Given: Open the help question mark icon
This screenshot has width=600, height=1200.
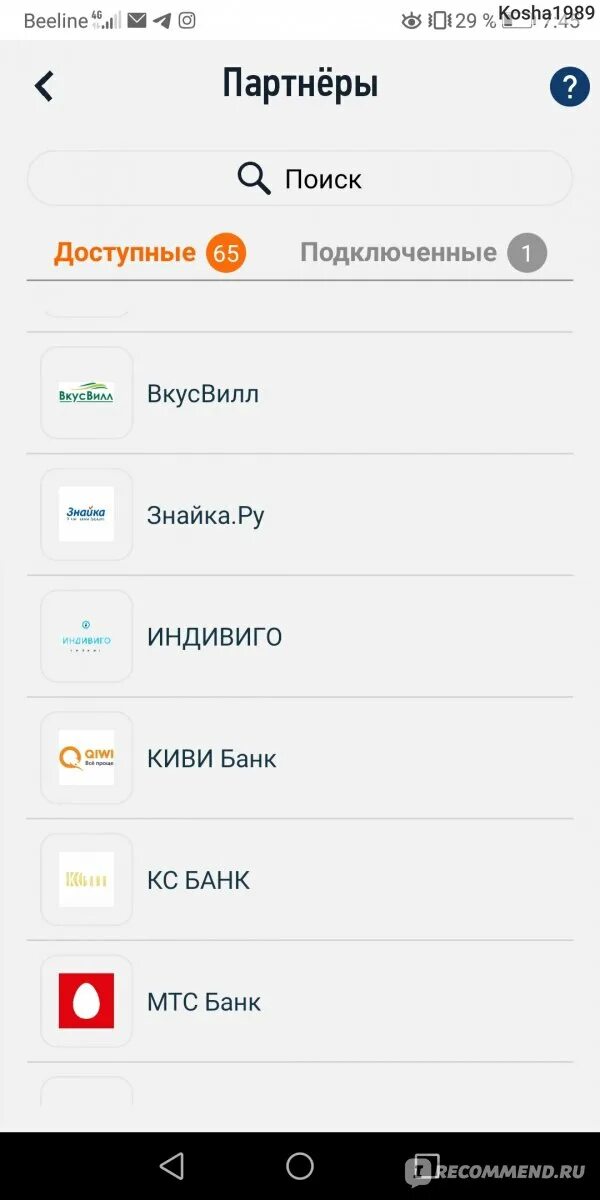Looking at the screenshot, I should 569,87.
